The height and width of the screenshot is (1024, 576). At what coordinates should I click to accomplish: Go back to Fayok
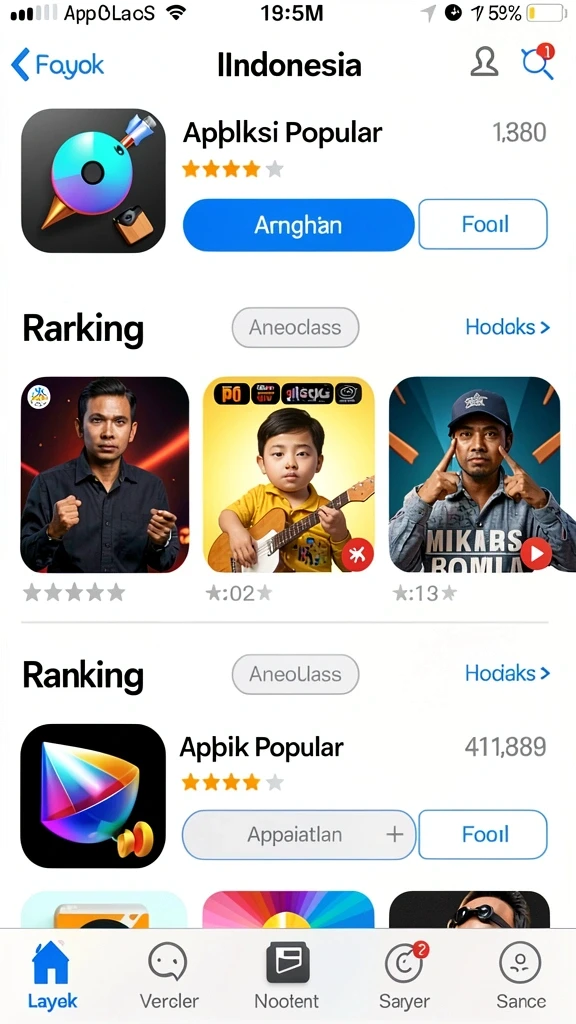tap(57, 65)
